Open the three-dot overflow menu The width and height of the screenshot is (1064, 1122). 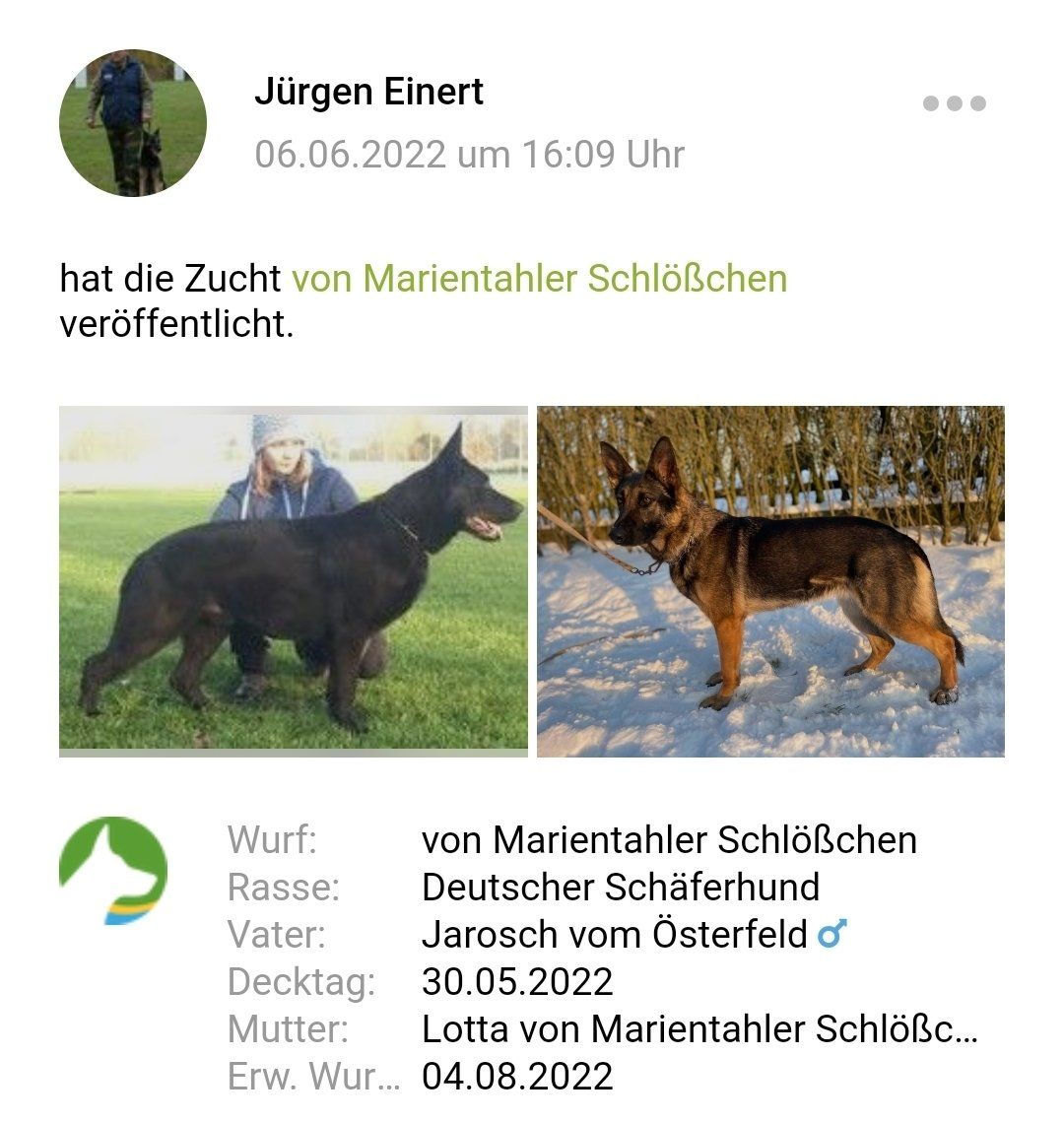coord(954,103)
